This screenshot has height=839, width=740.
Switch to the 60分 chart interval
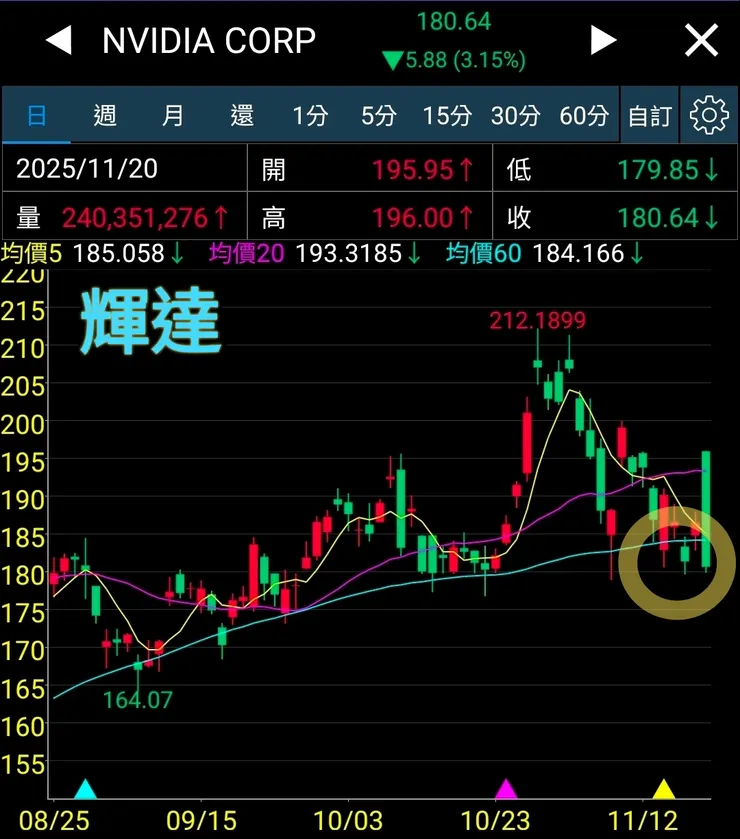(x=584, y=116)
